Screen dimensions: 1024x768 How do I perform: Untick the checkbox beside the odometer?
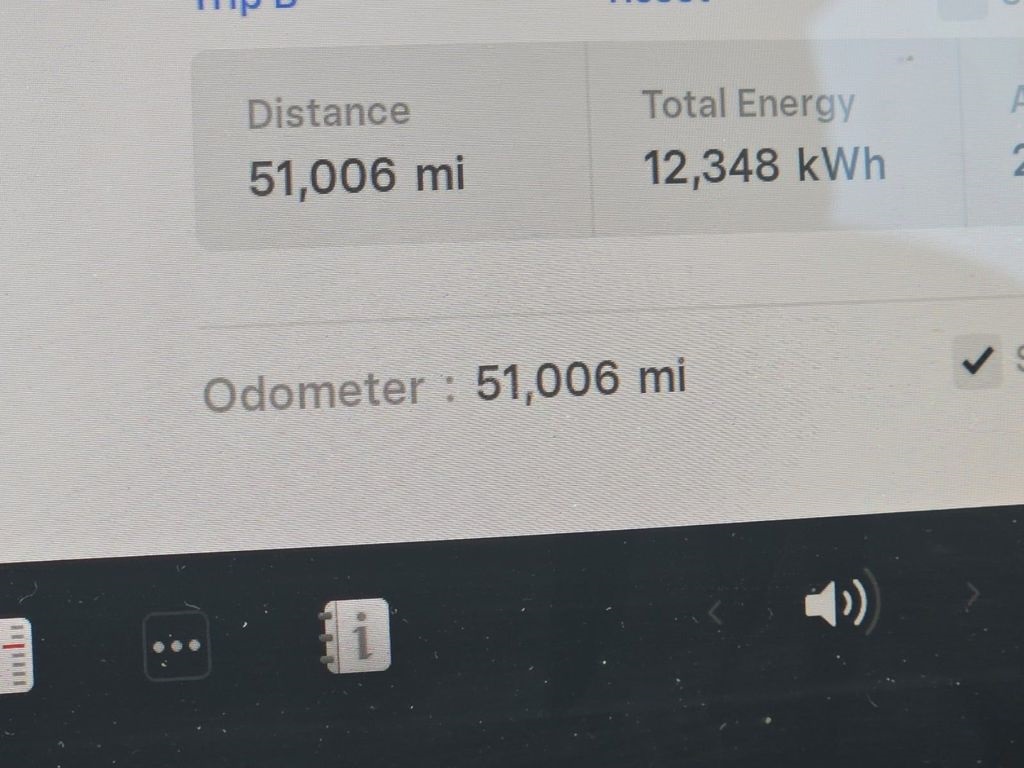point(976,361)
